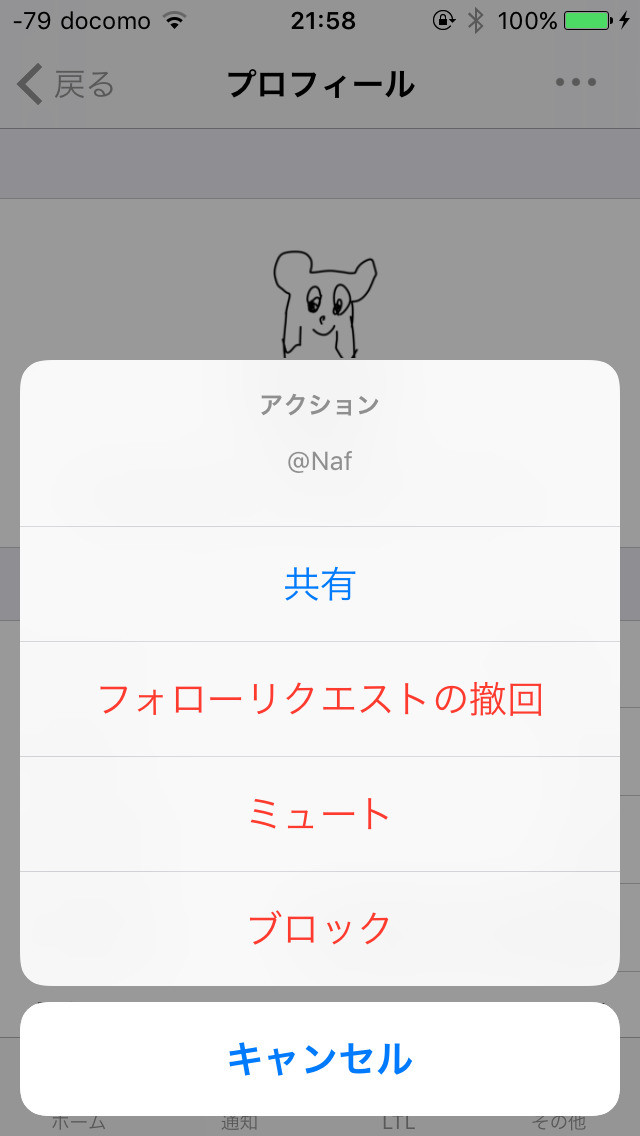Block the user with ブロック
Viewport: 640px width, 1136px height.
pyautogui.click(x=320, y=928)
